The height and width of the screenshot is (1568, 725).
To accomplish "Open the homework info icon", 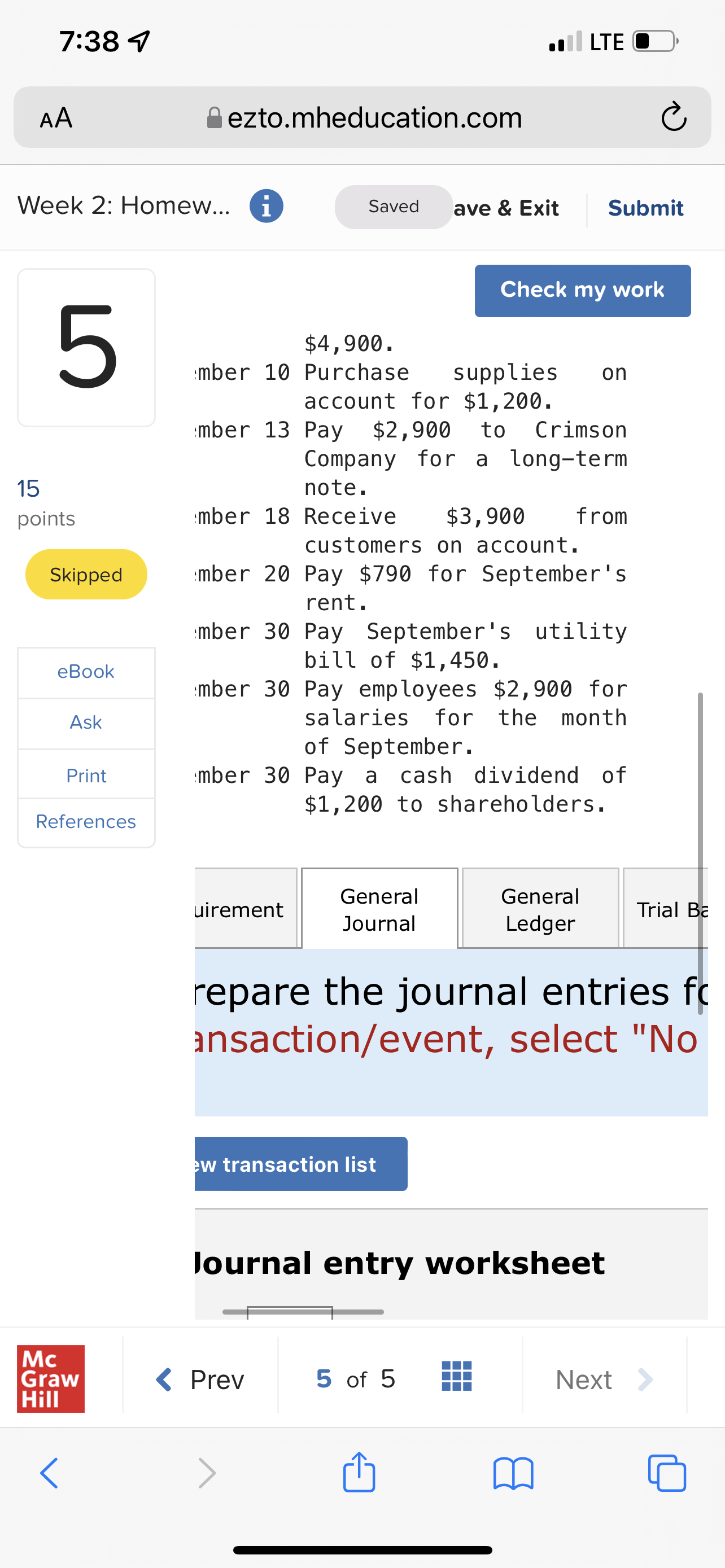I will [266, 207].
